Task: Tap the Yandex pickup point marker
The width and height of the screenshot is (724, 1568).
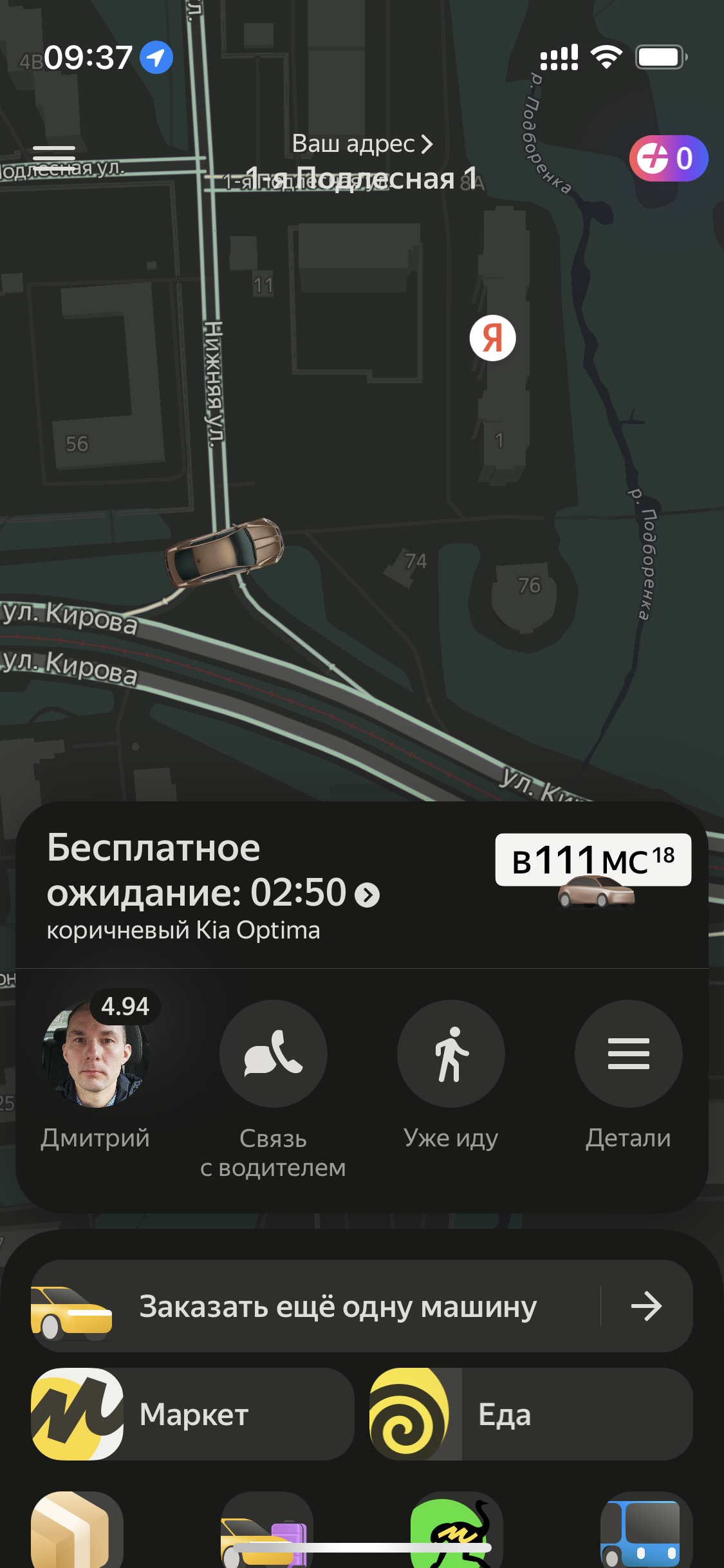Action: 492,338
